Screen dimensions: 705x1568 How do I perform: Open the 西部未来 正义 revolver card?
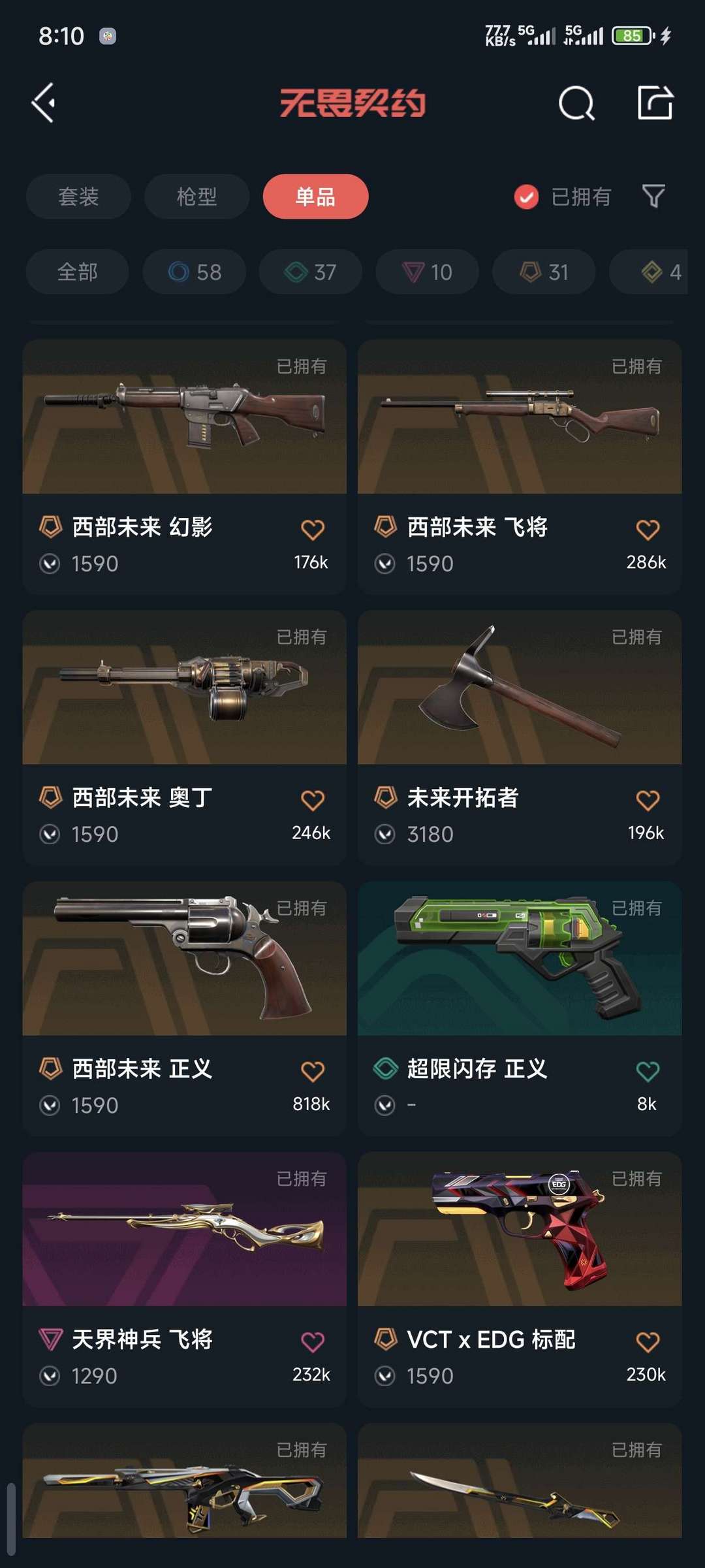[x=184, y=973]
